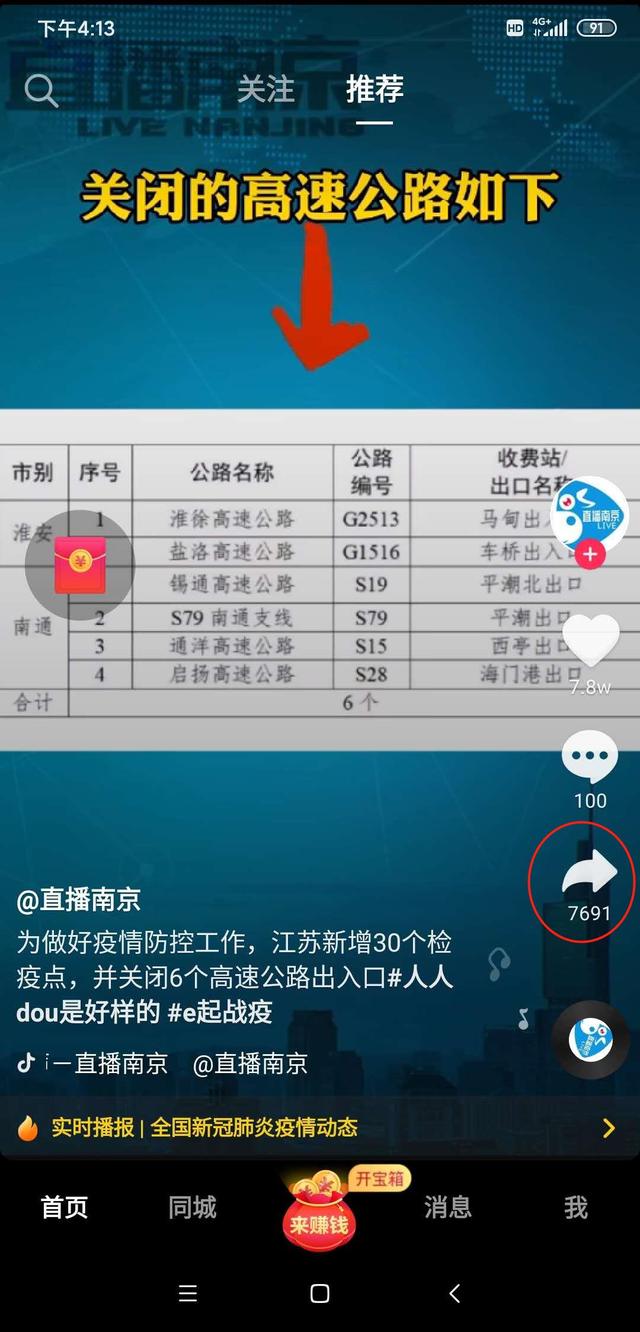Switch to the 同城 tab
640x1332 pixels.
click(192, 1207)
